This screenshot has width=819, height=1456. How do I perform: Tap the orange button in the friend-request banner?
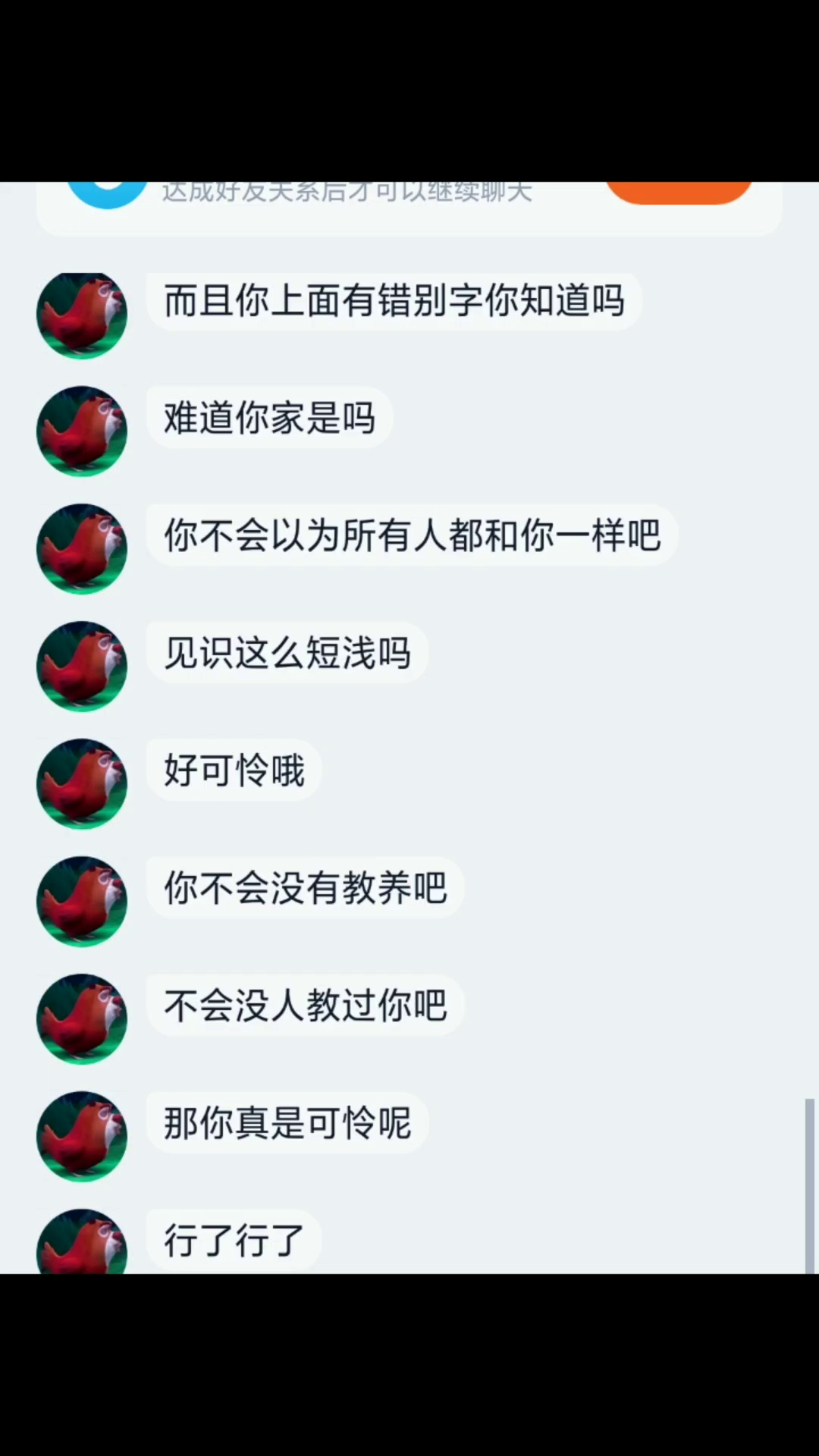[679, 192]
